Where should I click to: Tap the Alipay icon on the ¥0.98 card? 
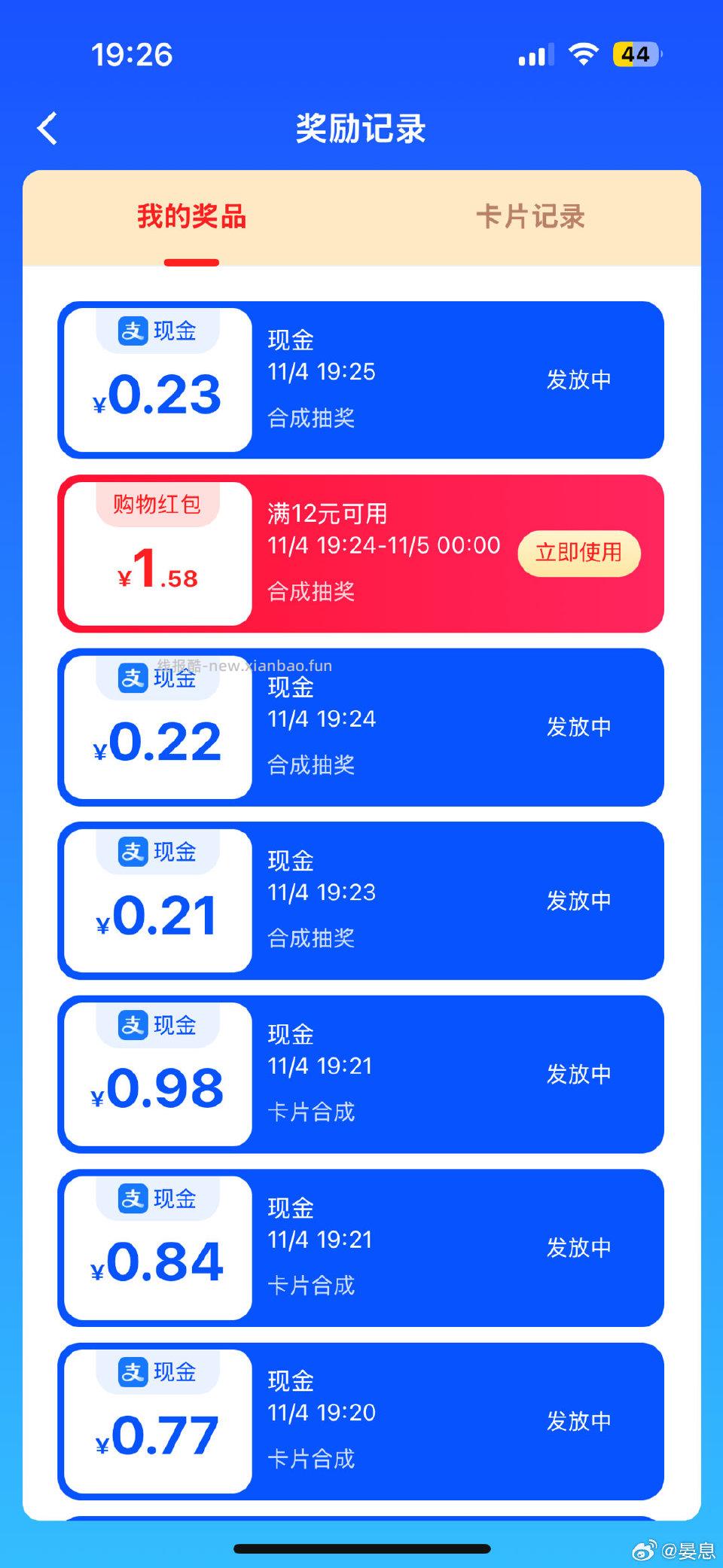pyautogui.click(x=132, y=1026)
